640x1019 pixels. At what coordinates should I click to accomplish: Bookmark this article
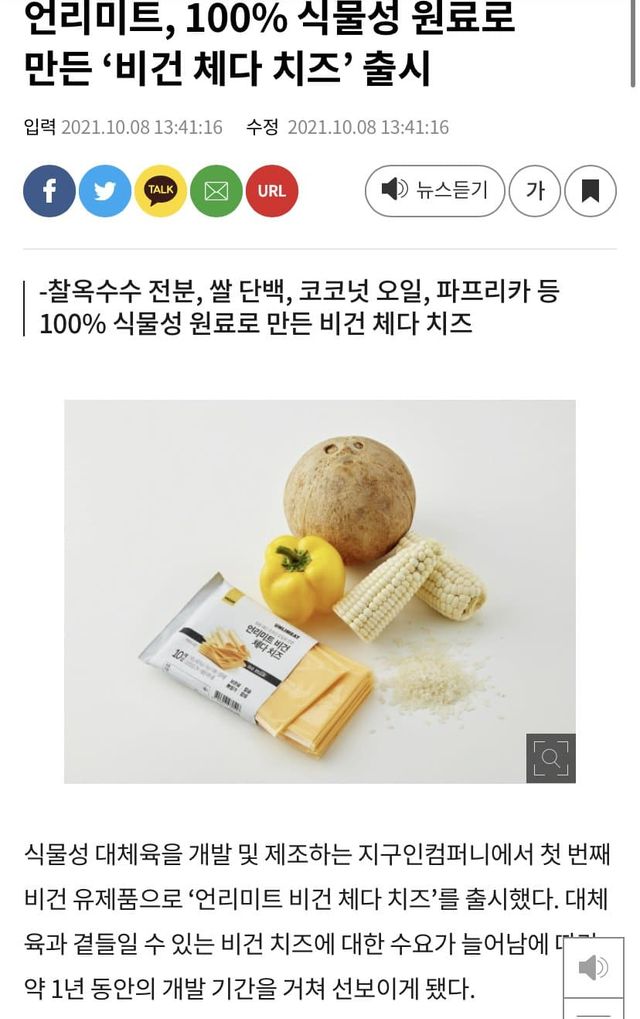click(590, 191)
